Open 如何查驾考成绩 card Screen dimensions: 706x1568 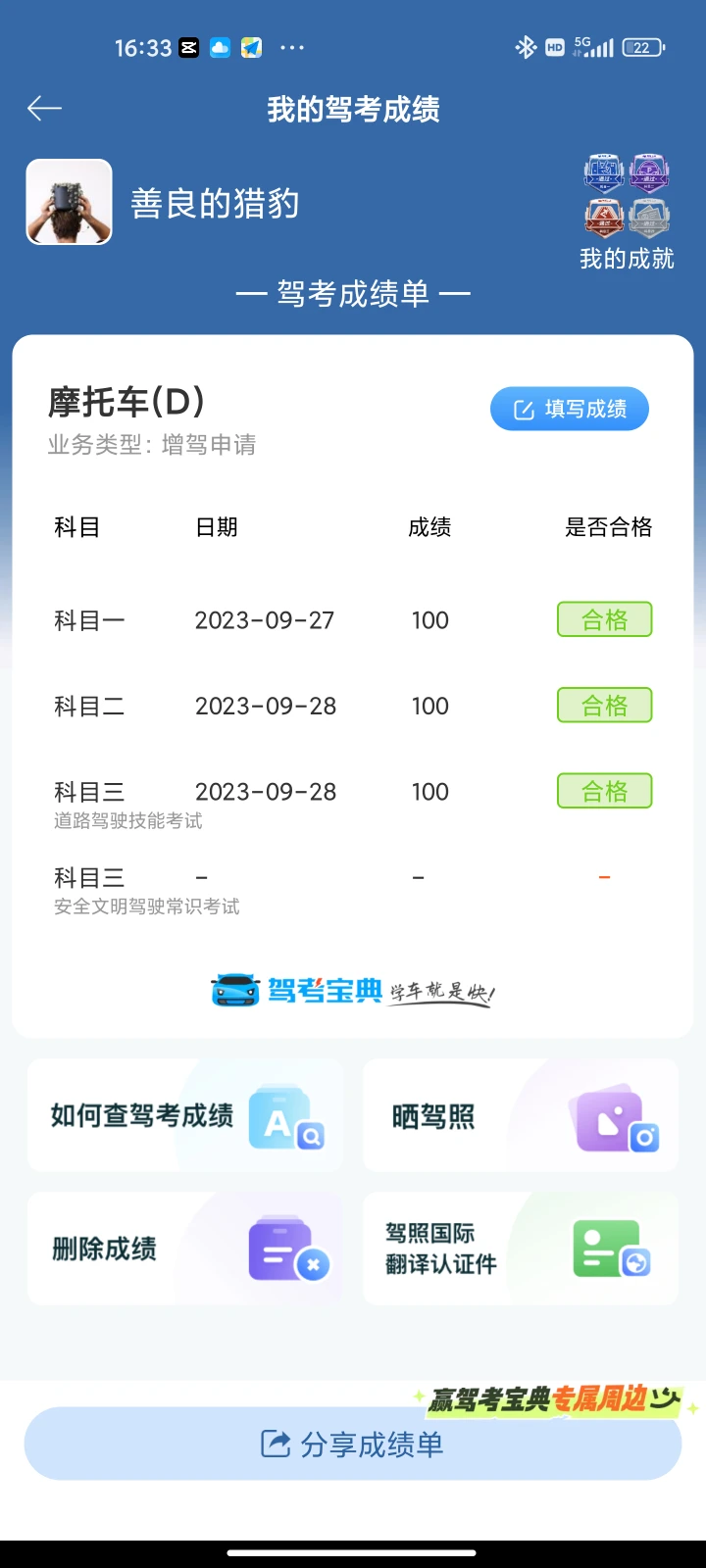coord(185,1115)
